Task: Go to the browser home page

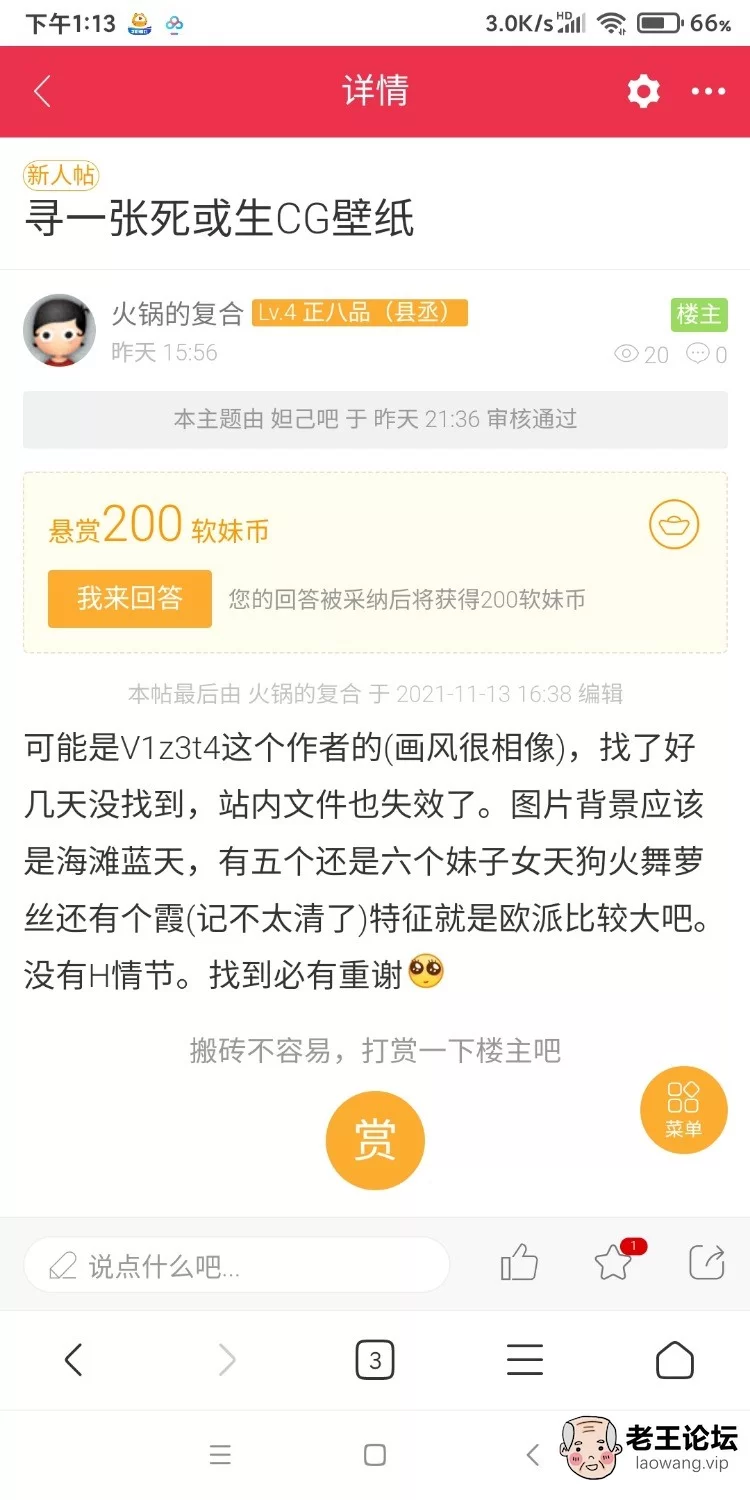Action: pyautogui.click(x=675, y=1360)
